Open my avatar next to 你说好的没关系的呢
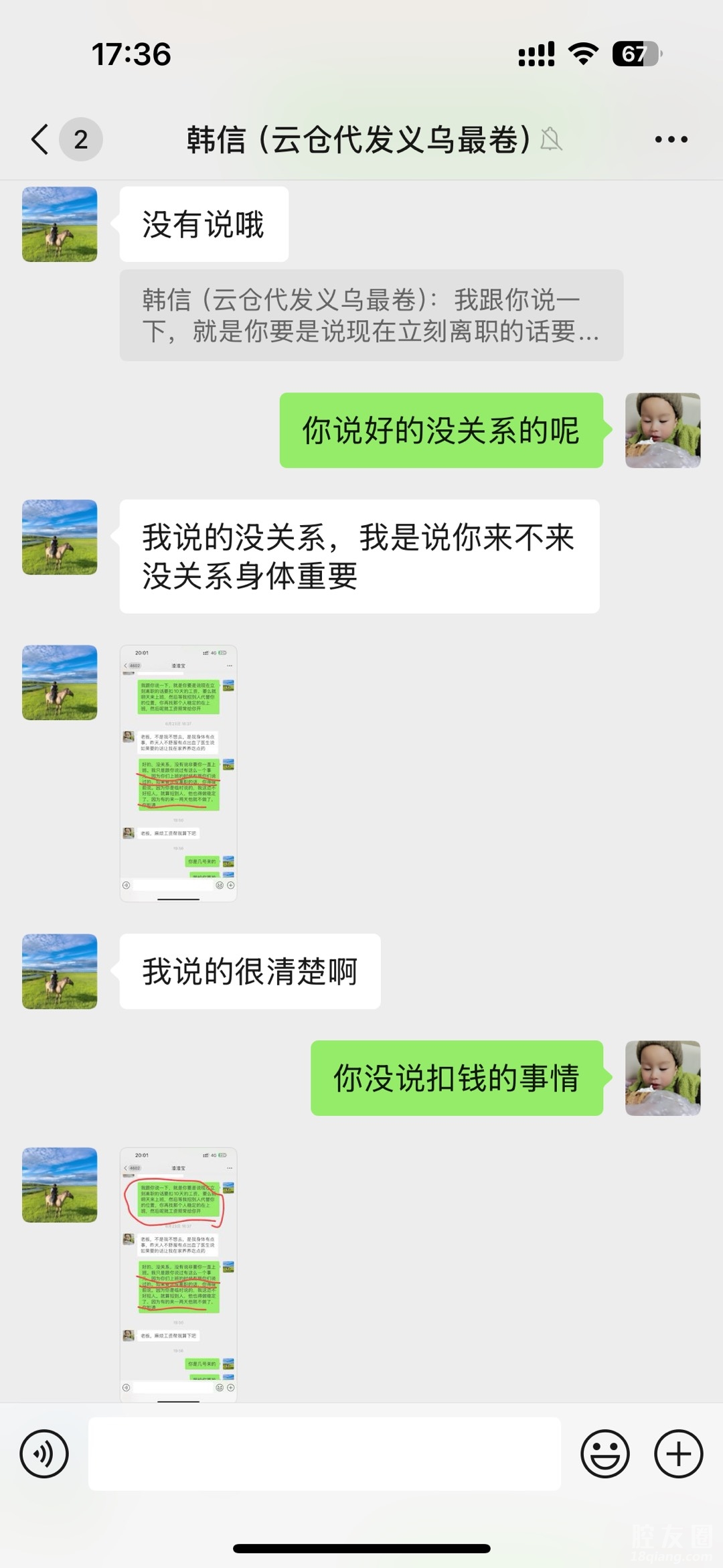This screenshot has height=1568, width=723. [663, 430]
